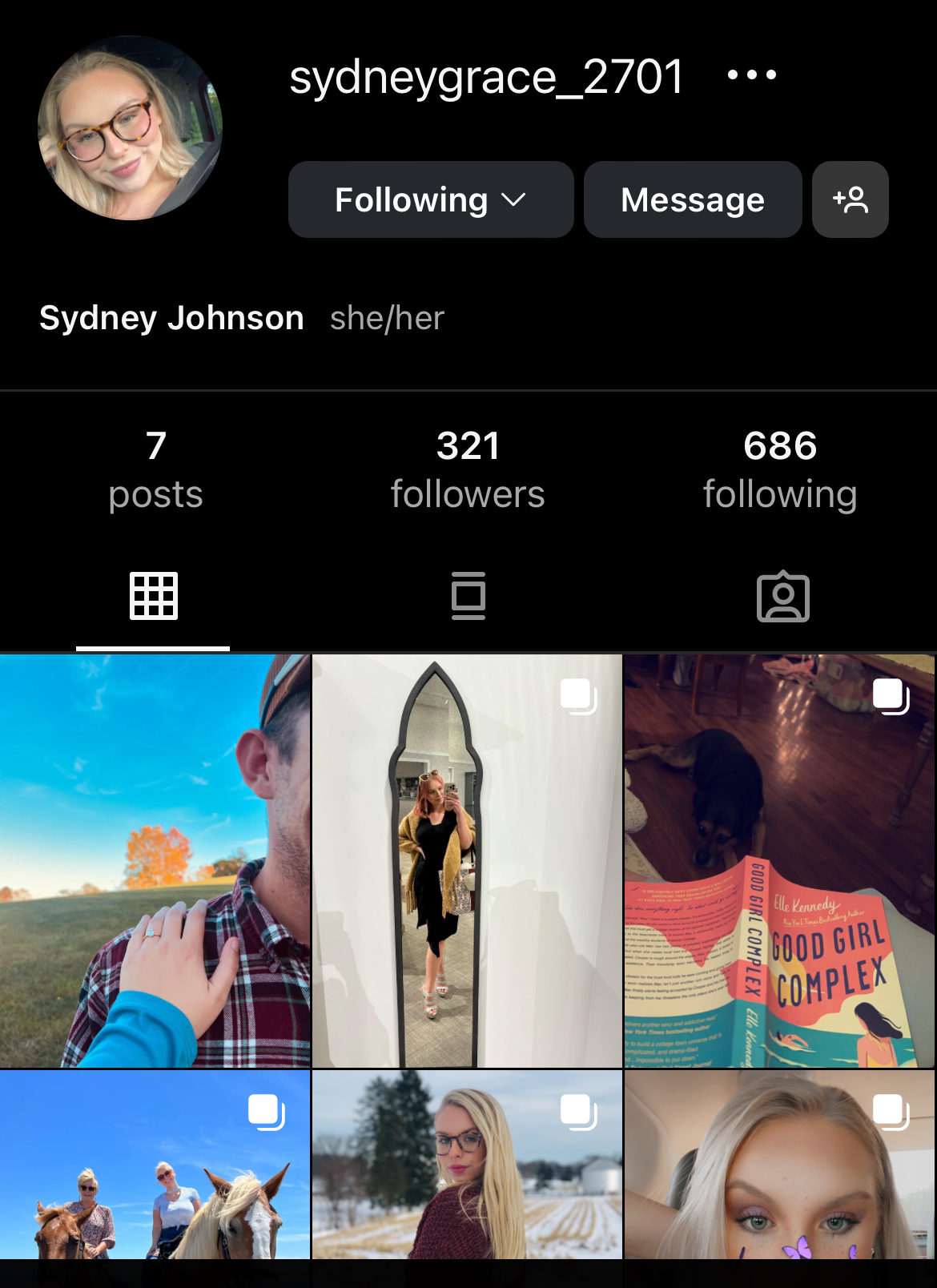The image size is (937, 1288).
Task: Open the horseback riding post
Action: tap(155, 1165)
